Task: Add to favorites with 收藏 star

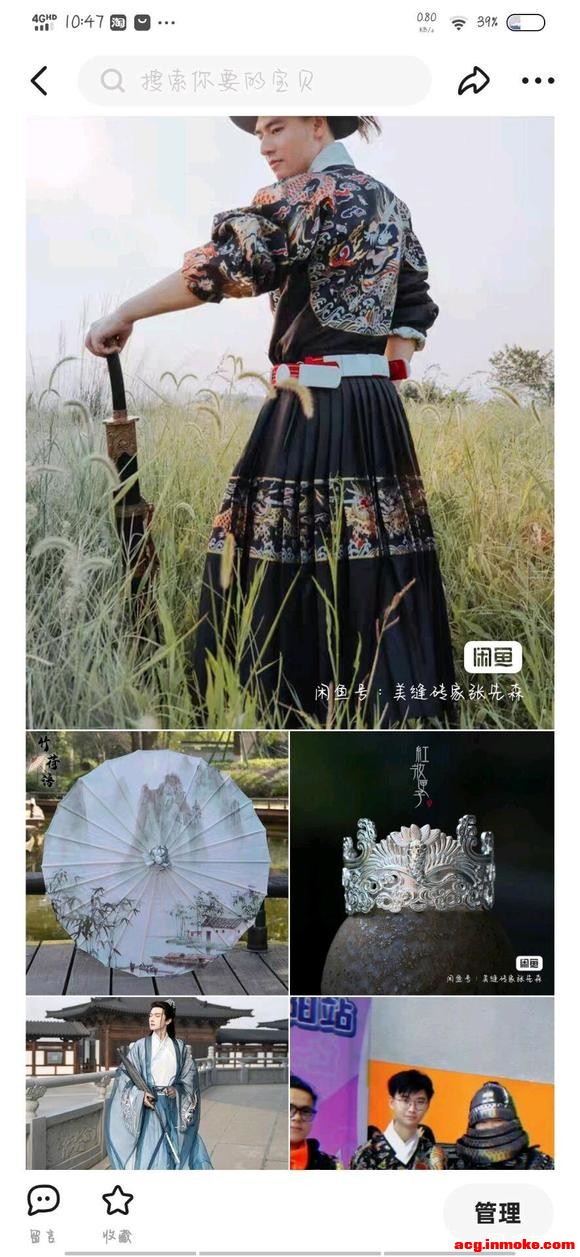Action: 117,1213
